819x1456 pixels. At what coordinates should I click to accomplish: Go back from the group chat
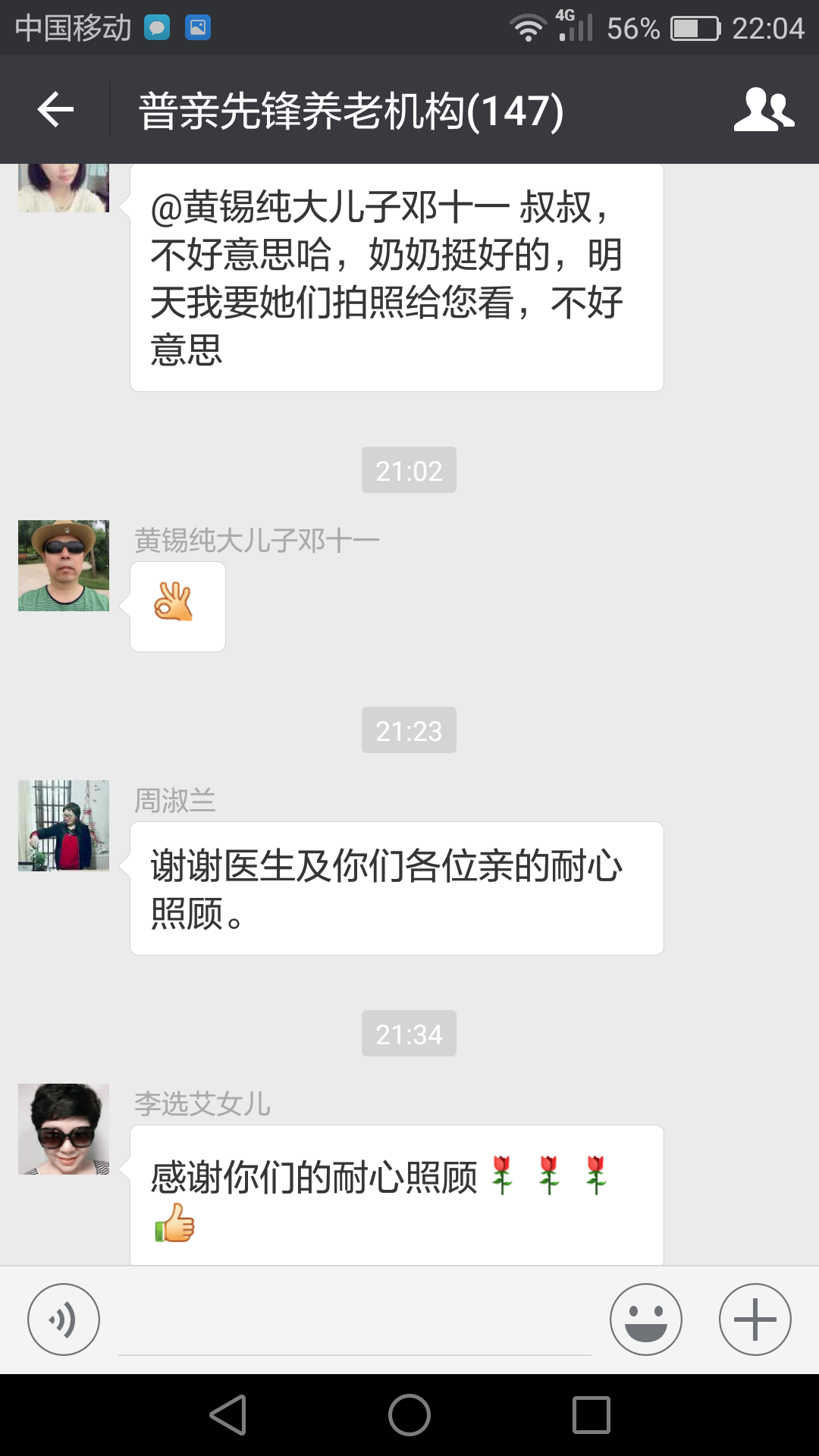55,110
